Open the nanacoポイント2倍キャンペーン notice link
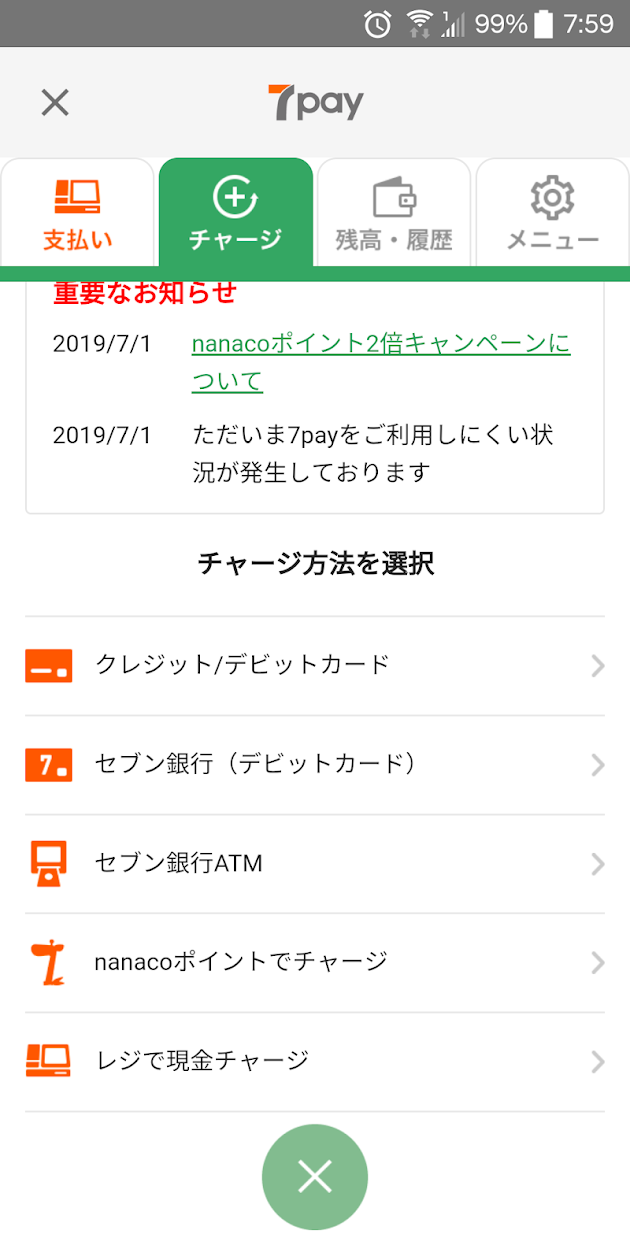 pos(381,363)
